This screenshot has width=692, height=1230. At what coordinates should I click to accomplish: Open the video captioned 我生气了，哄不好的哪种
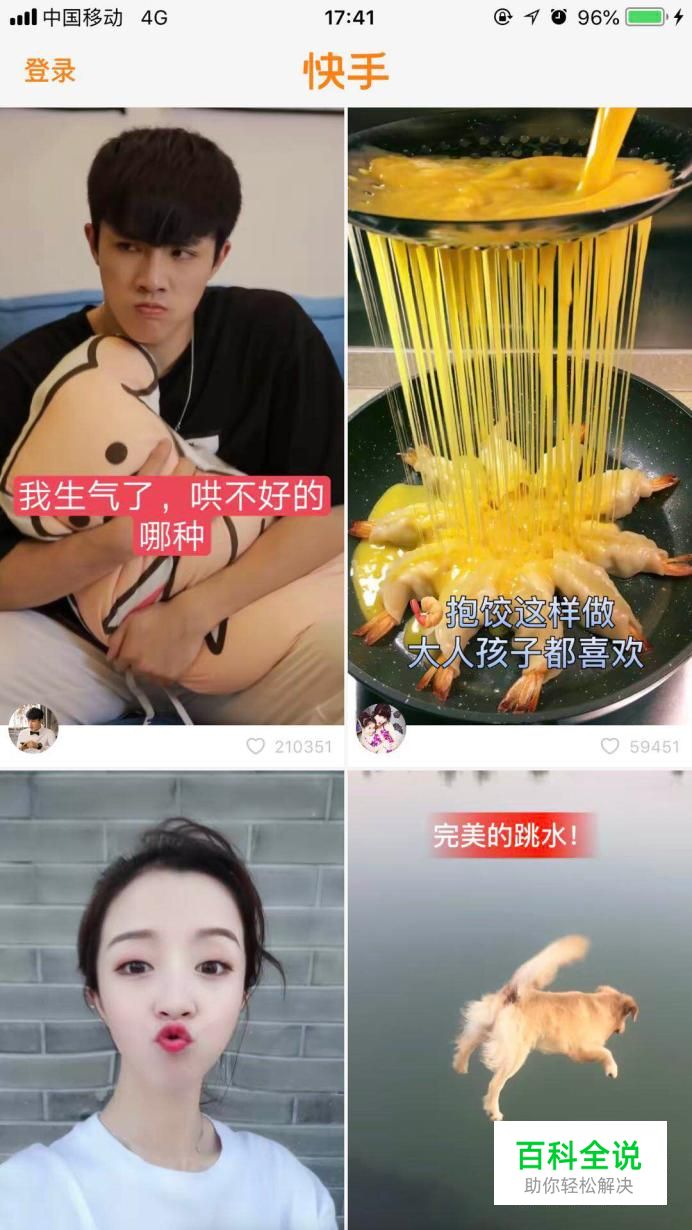pyautogui.click(x=172, y=400)
